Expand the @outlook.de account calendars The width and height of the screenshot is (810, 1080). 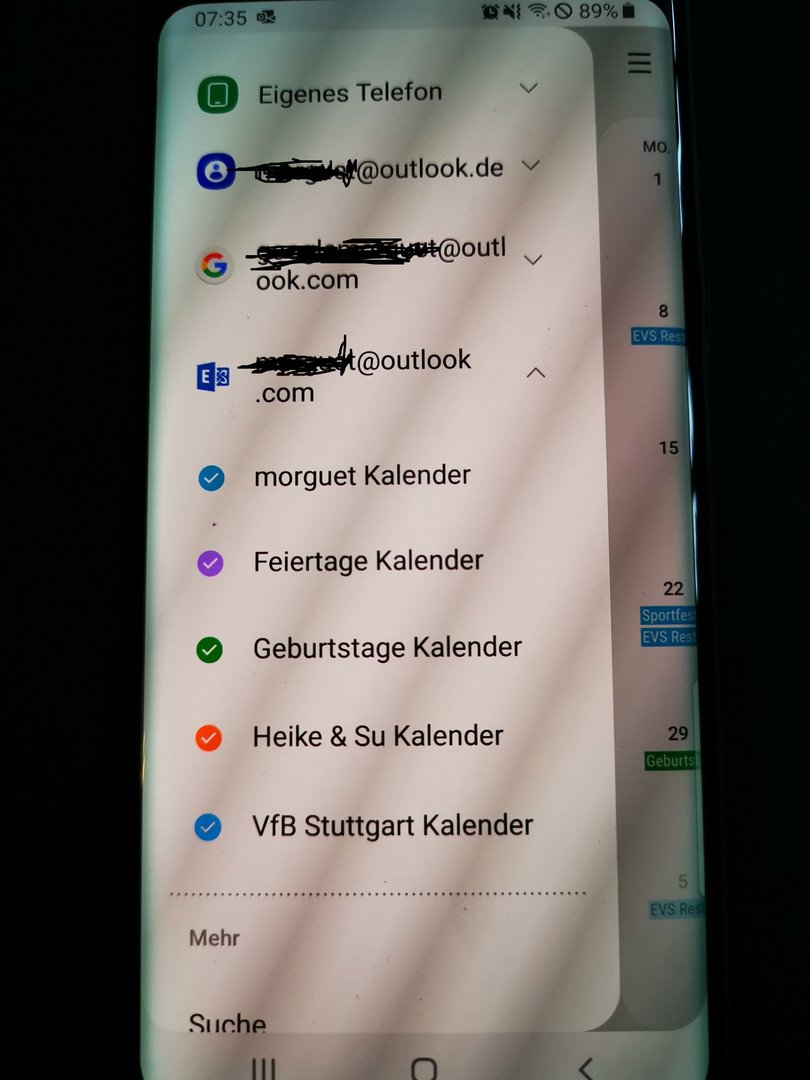[x=531, y=165]
